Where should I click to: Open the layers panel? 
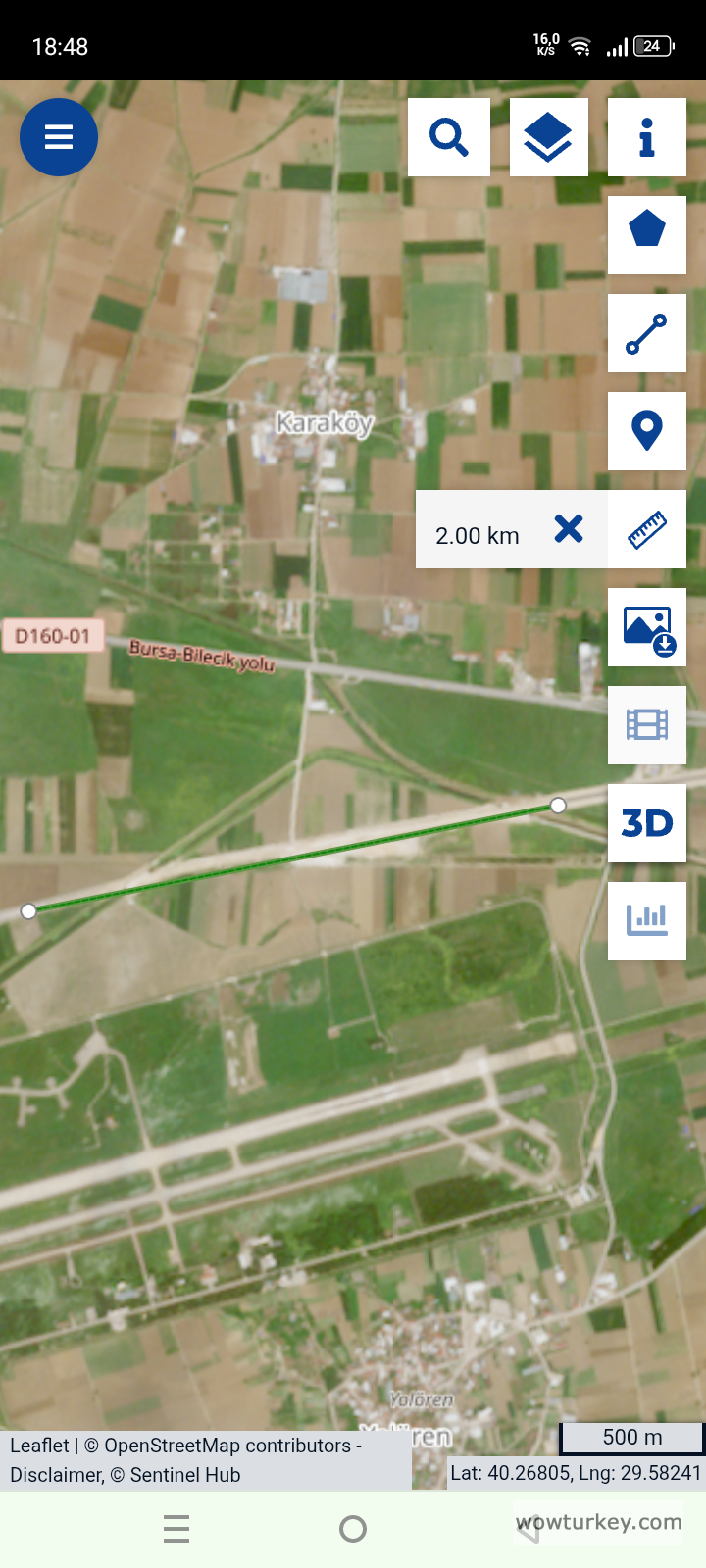point(549,137)
